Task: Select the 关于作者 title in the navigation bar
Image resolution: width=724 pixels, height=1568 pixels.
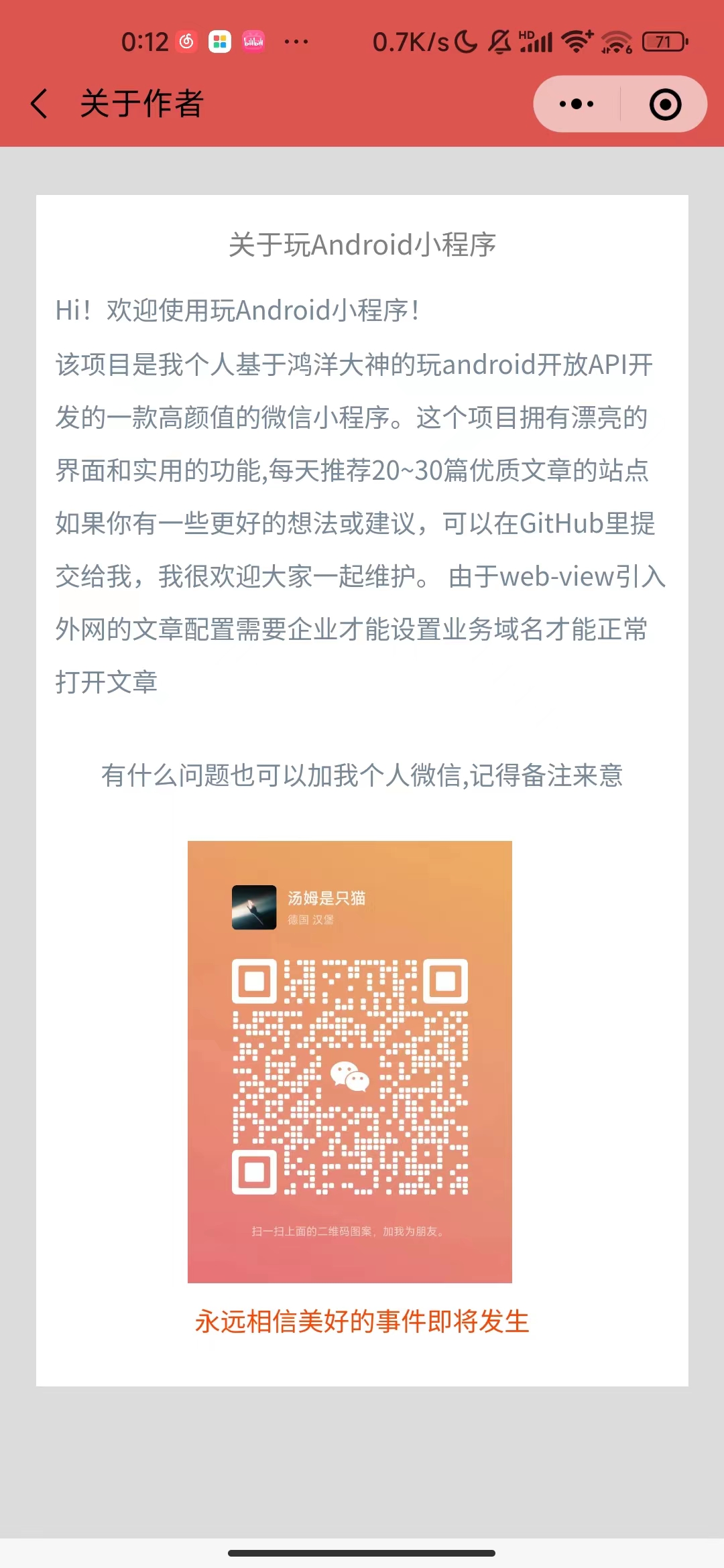Action: coord(141,104)
